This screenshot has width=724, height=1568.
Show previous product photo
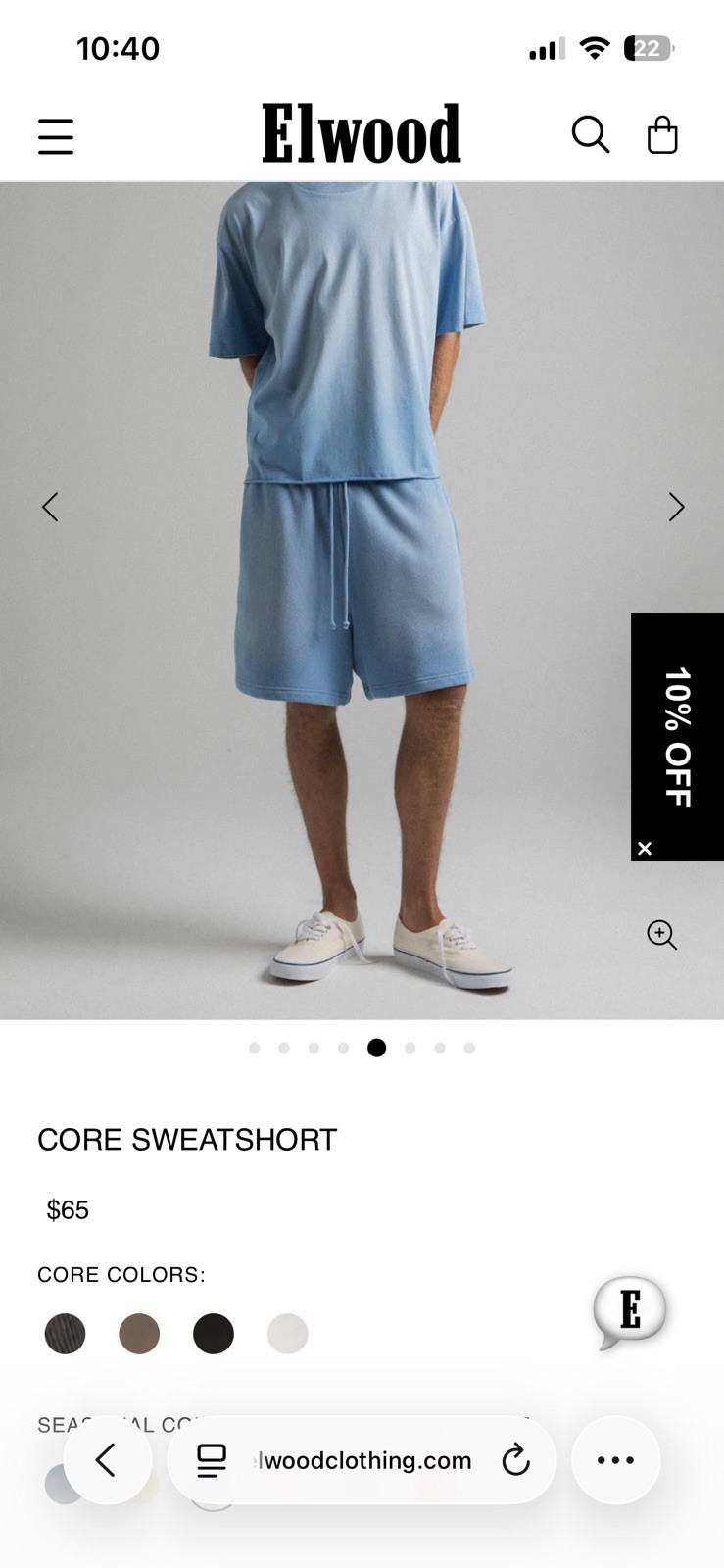coord(50,507)
